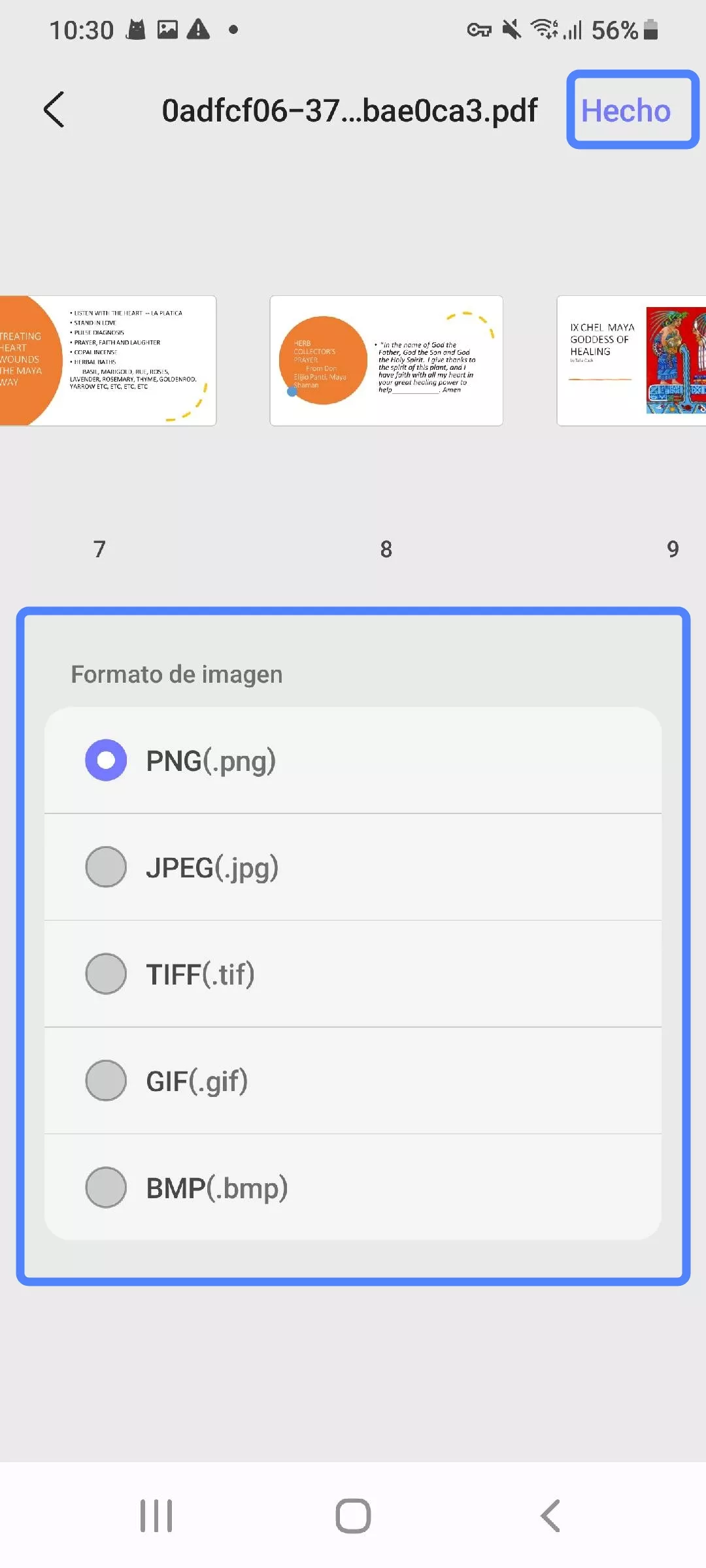706x1568 pixels.
Task: Tap the PDF filename in the title bar
Action: pos(350,110)
